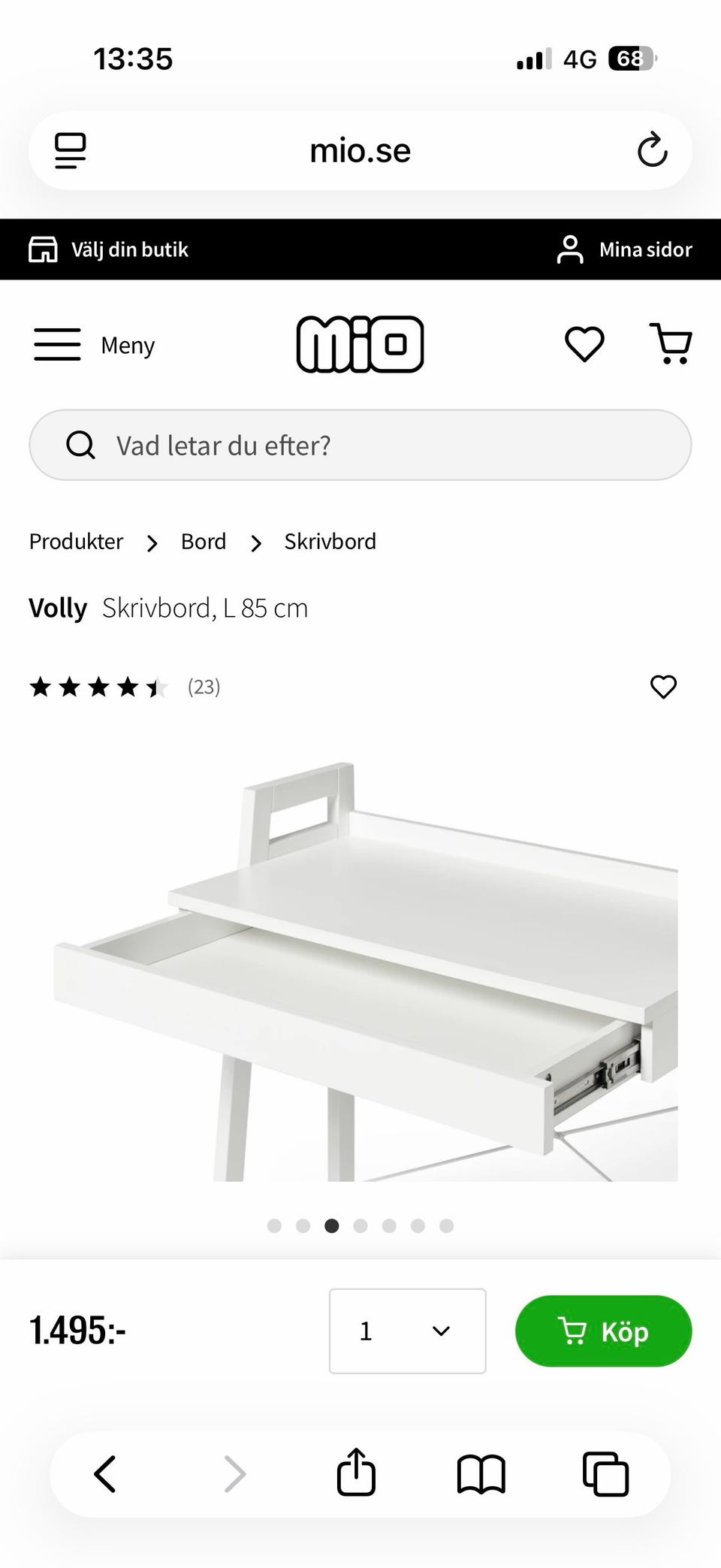
Task: Share this page via the share icon
Action: click(355, 1473)
